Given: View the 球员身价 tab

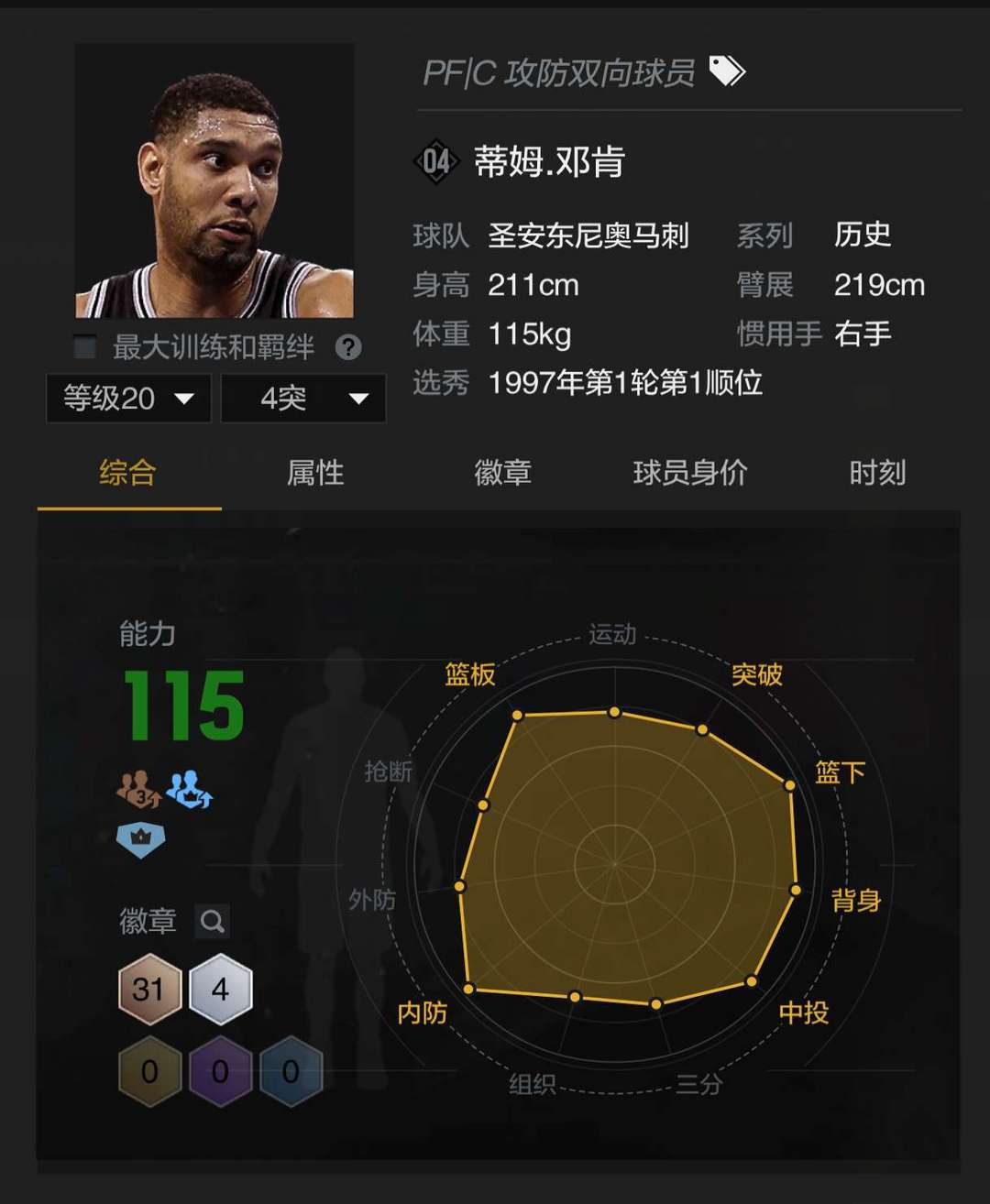Looking at the screenshot, I should tap(690, 474).
